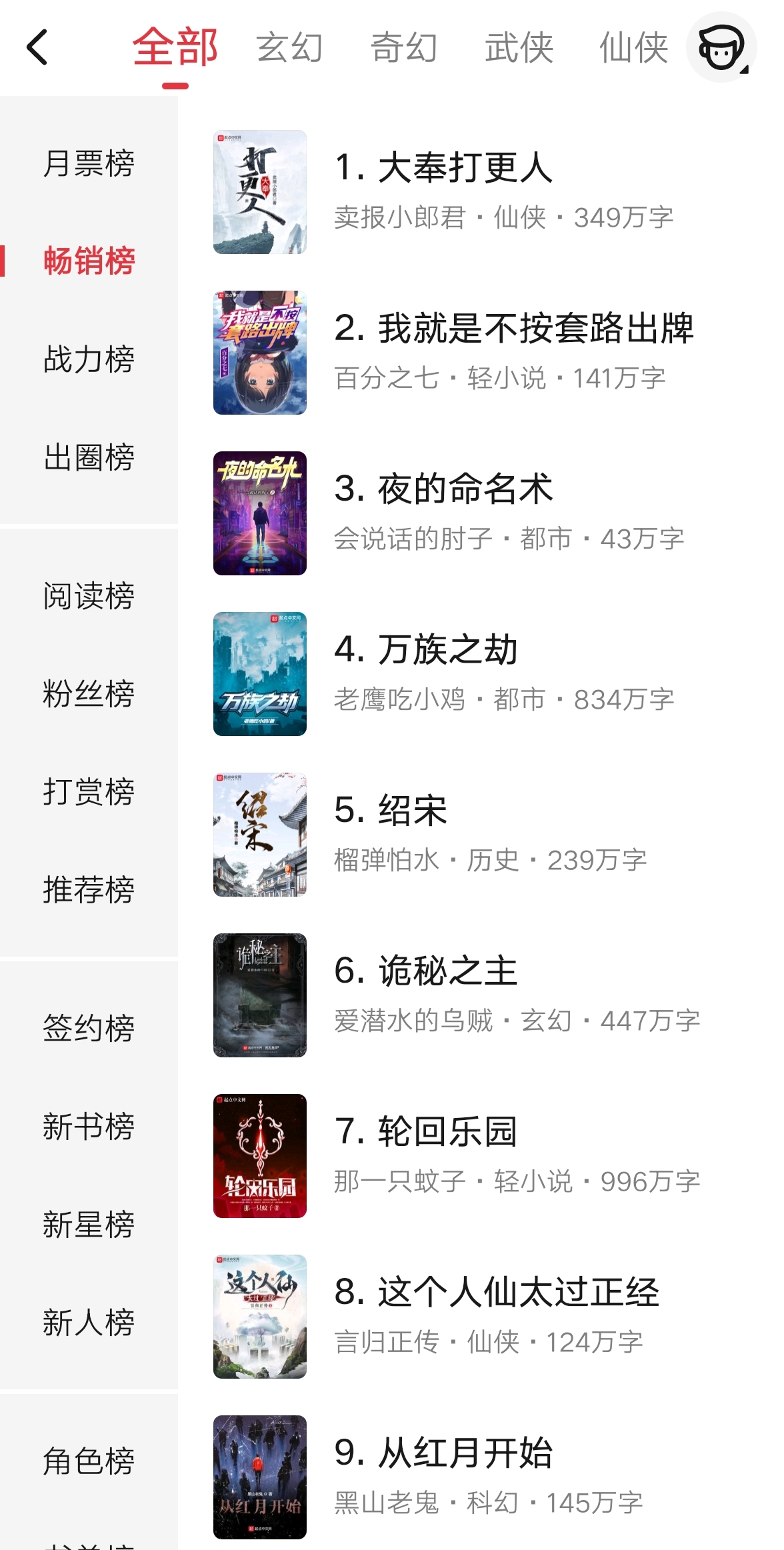Switch to the 玄幻 category tab

click(289, 48)
